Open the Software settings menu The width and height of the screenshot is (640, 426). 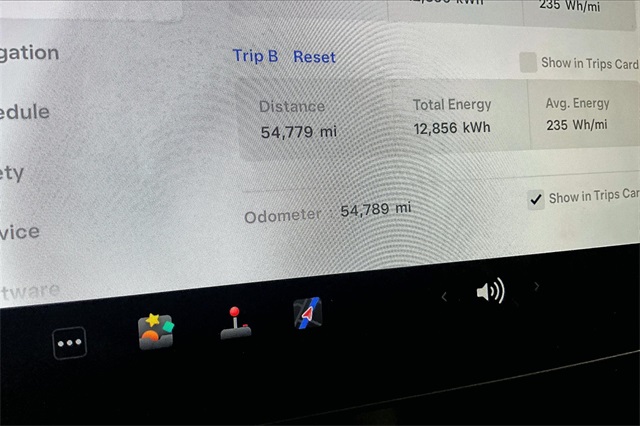30,291
